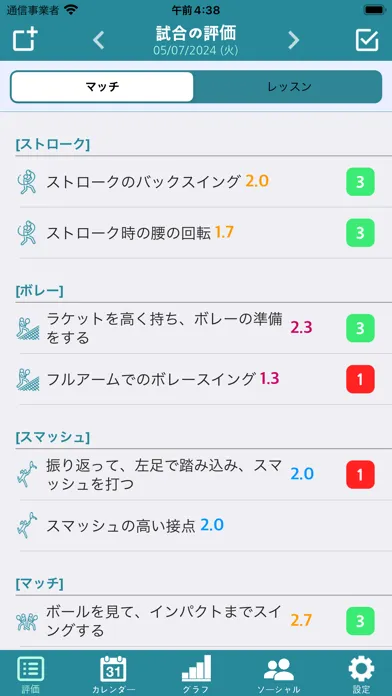The height and width of the screenshot is (696, 392).
Task: Open the カレンダー tab
Action: click(113, 674)
